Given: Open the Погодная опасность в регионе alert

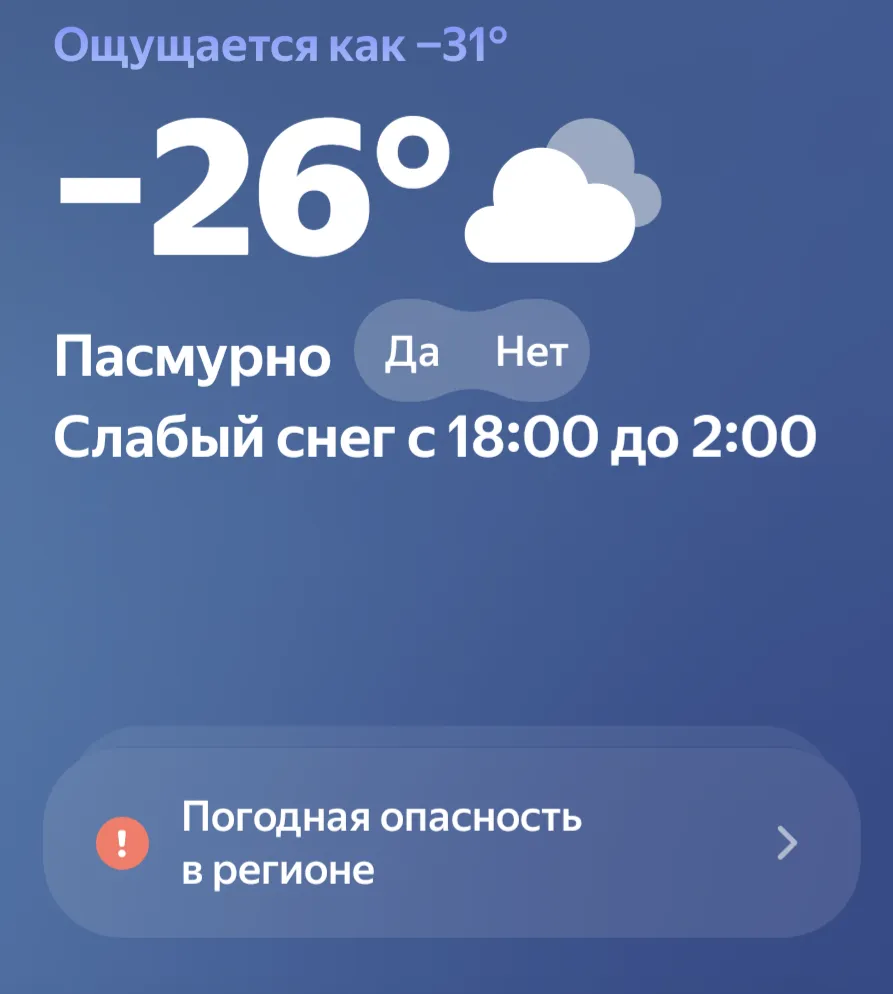Looking at the screenshot, I should click(452, 844).
